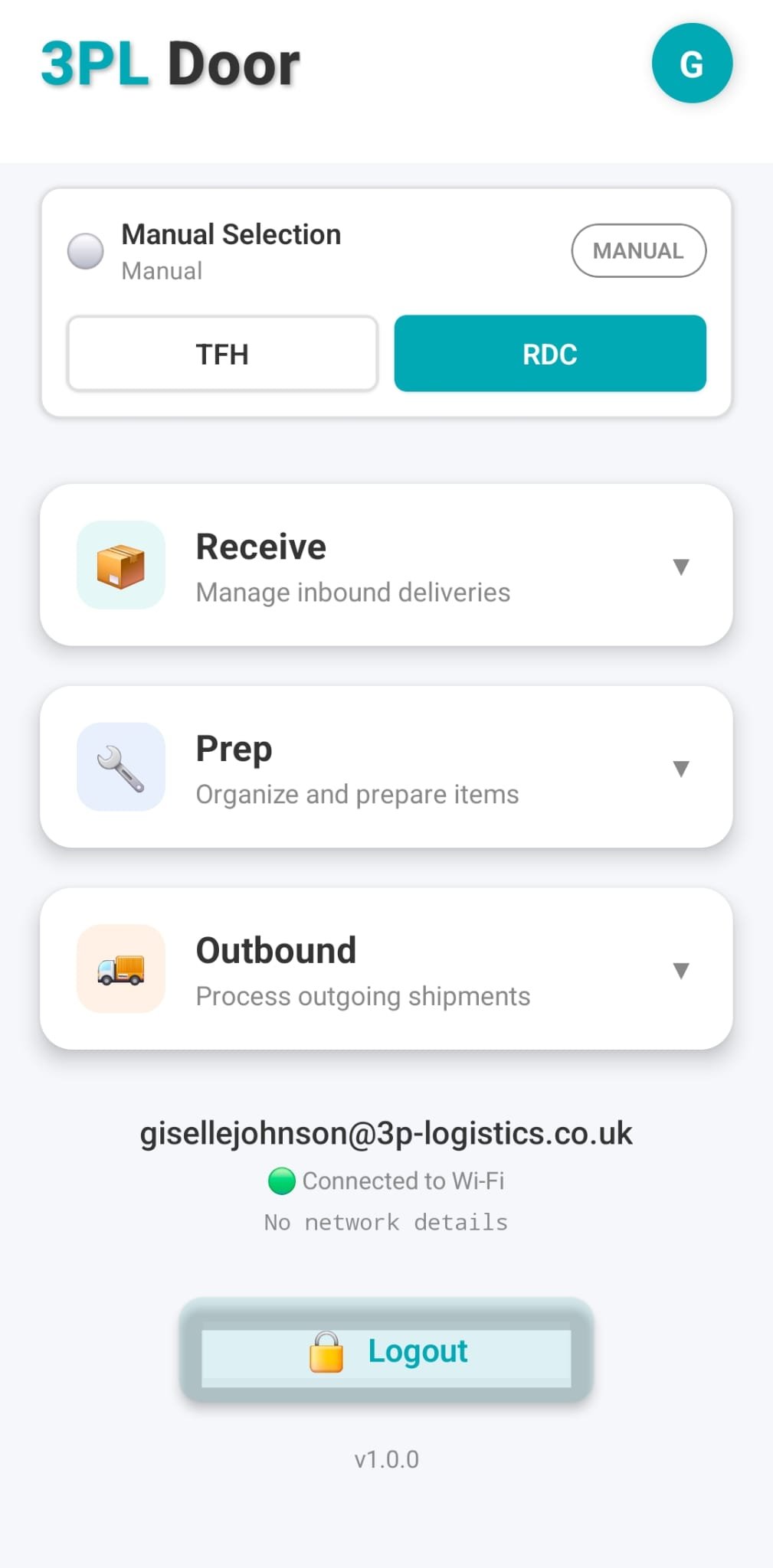Click the Receive package icon
This screenshot has width=773, height=1568.
click(x=120, y=565)
